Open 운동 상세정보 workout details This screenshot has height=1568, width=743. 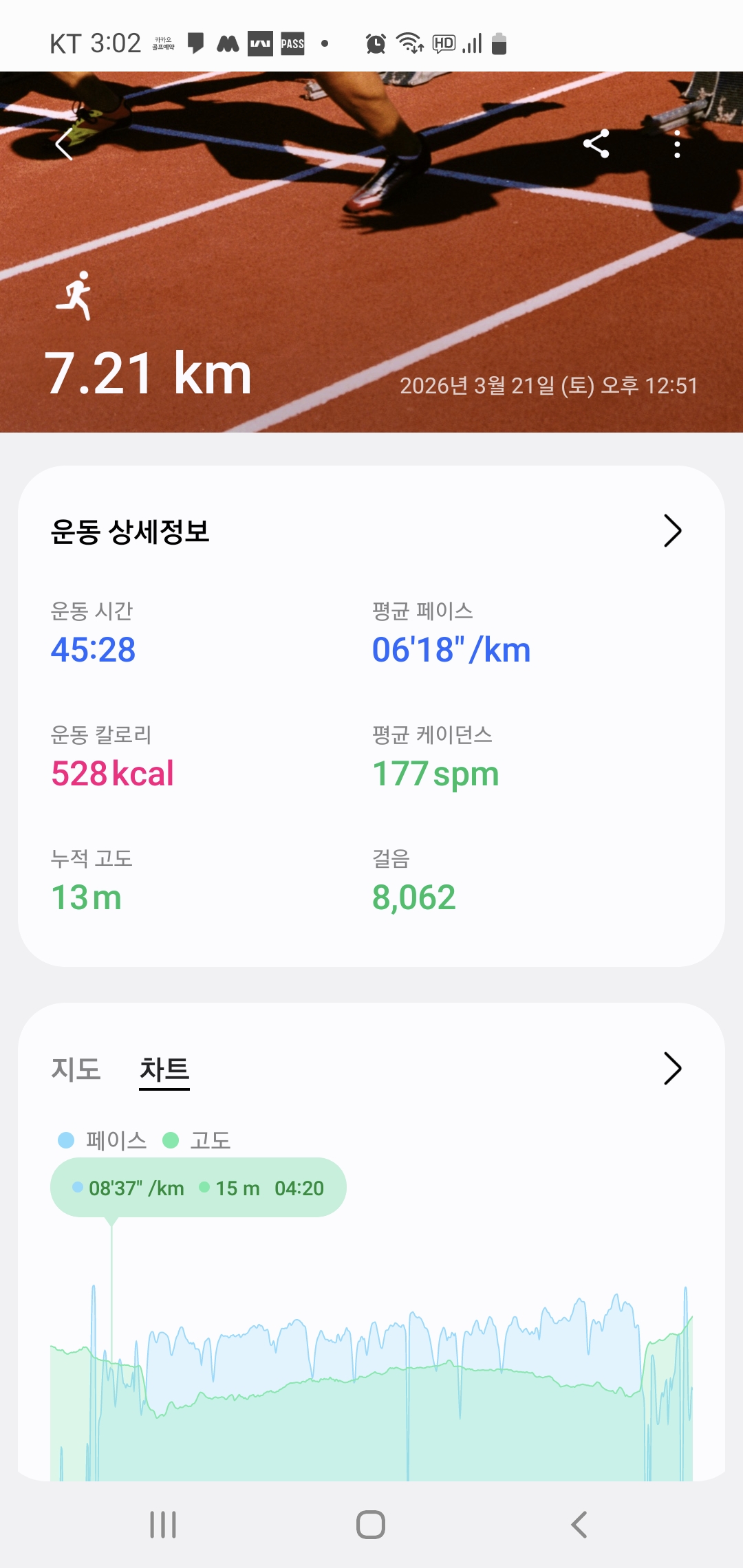671,531
